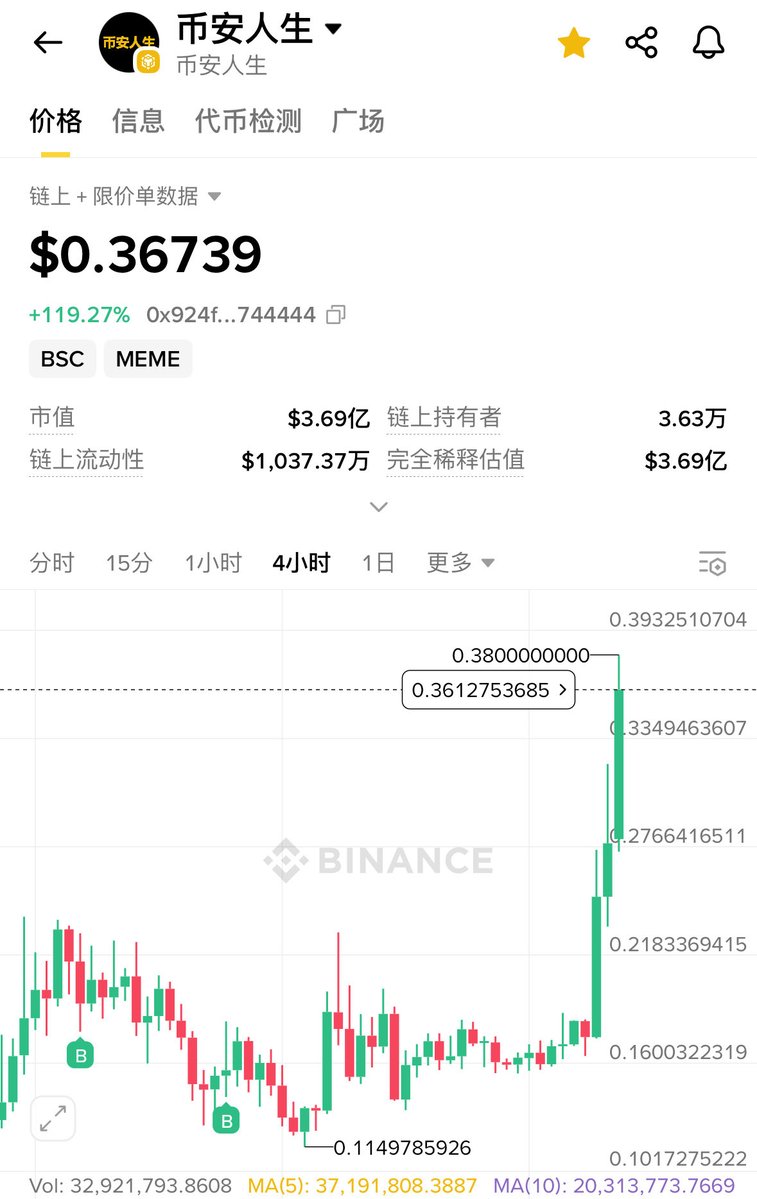Copy the contract address 0x924f...744444
This screenshot has width=757, height=1199.
tap(336, 315)
